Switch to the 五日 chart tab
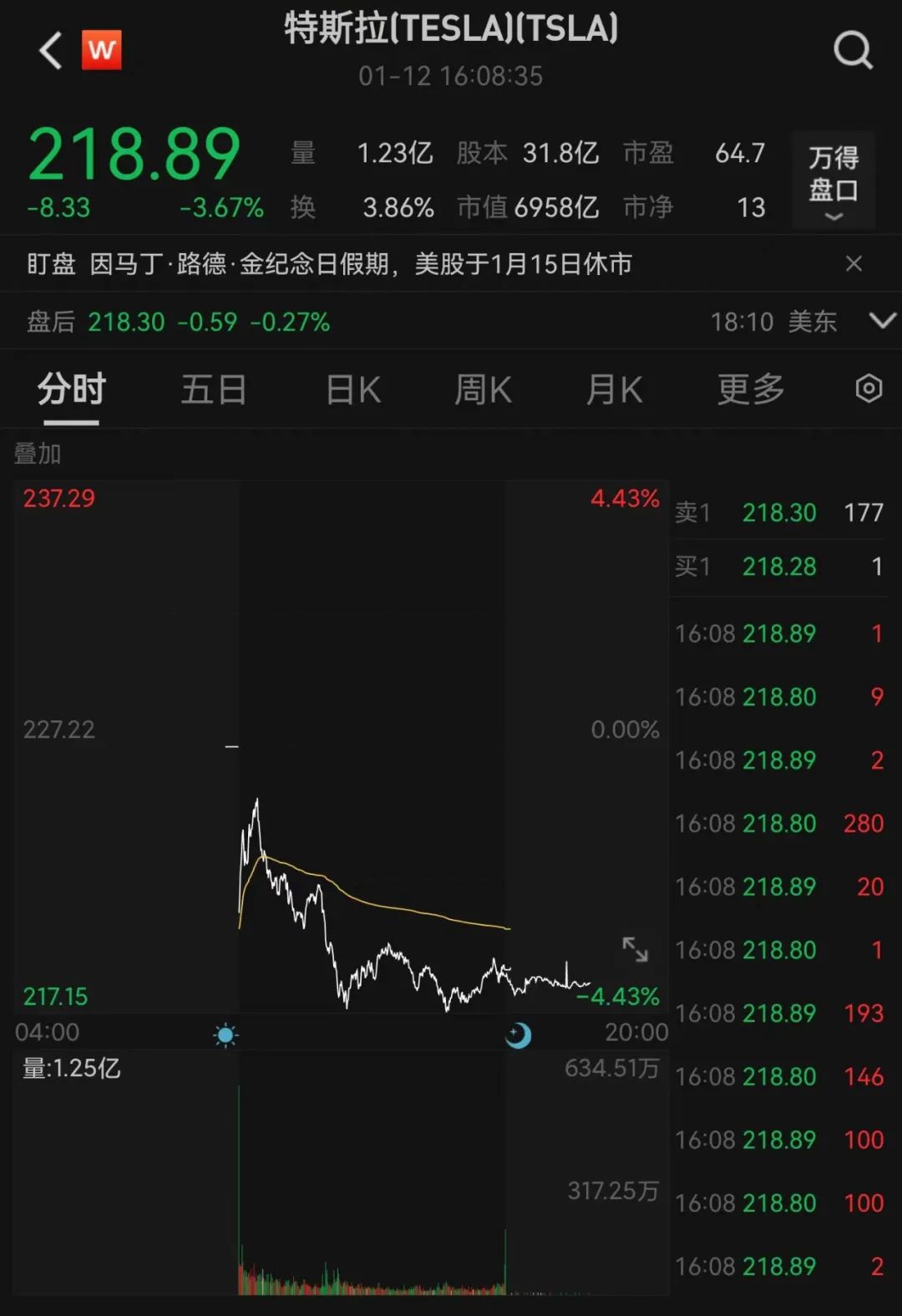 pos(214,389)
